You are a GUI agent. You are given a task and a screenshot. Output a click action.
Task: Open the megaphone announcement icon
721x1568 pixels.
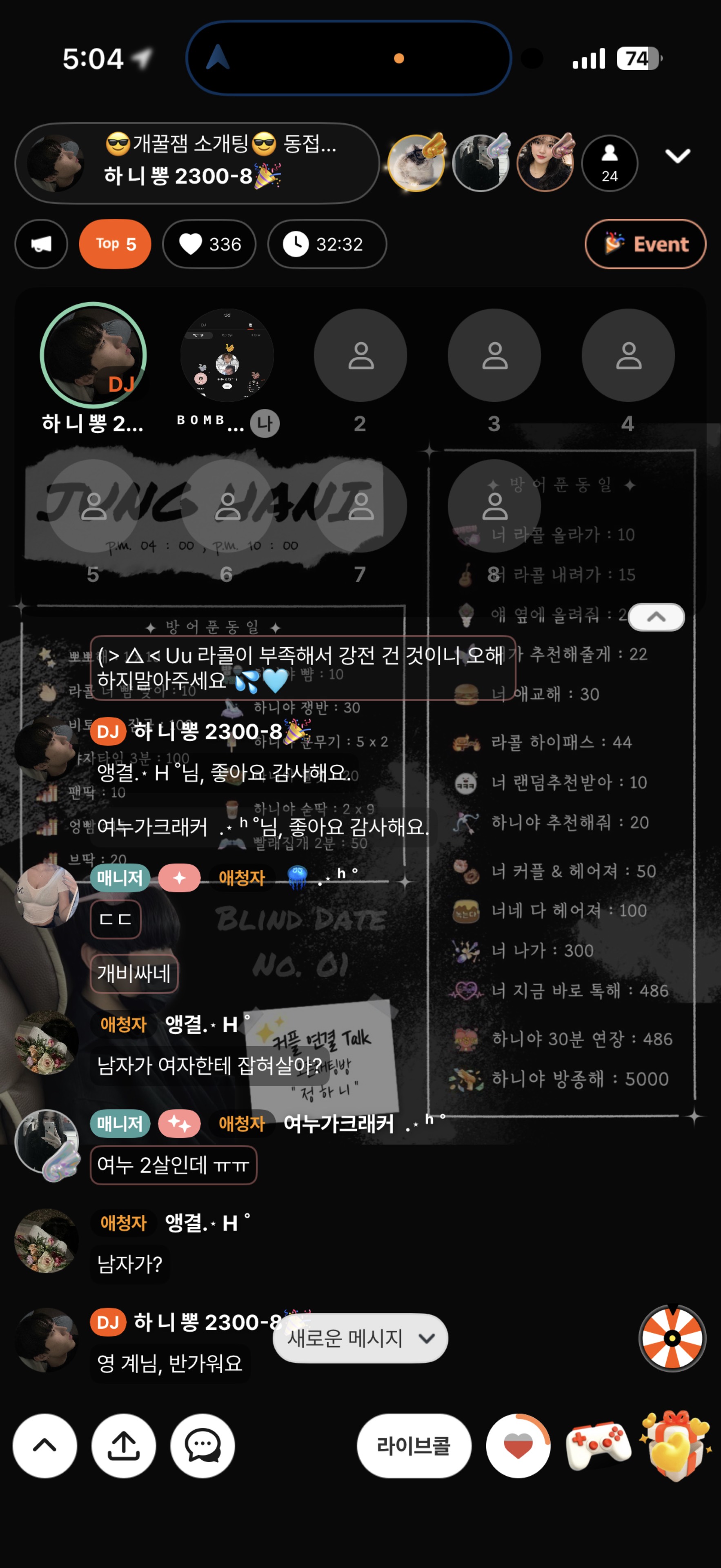coord(41,244)
